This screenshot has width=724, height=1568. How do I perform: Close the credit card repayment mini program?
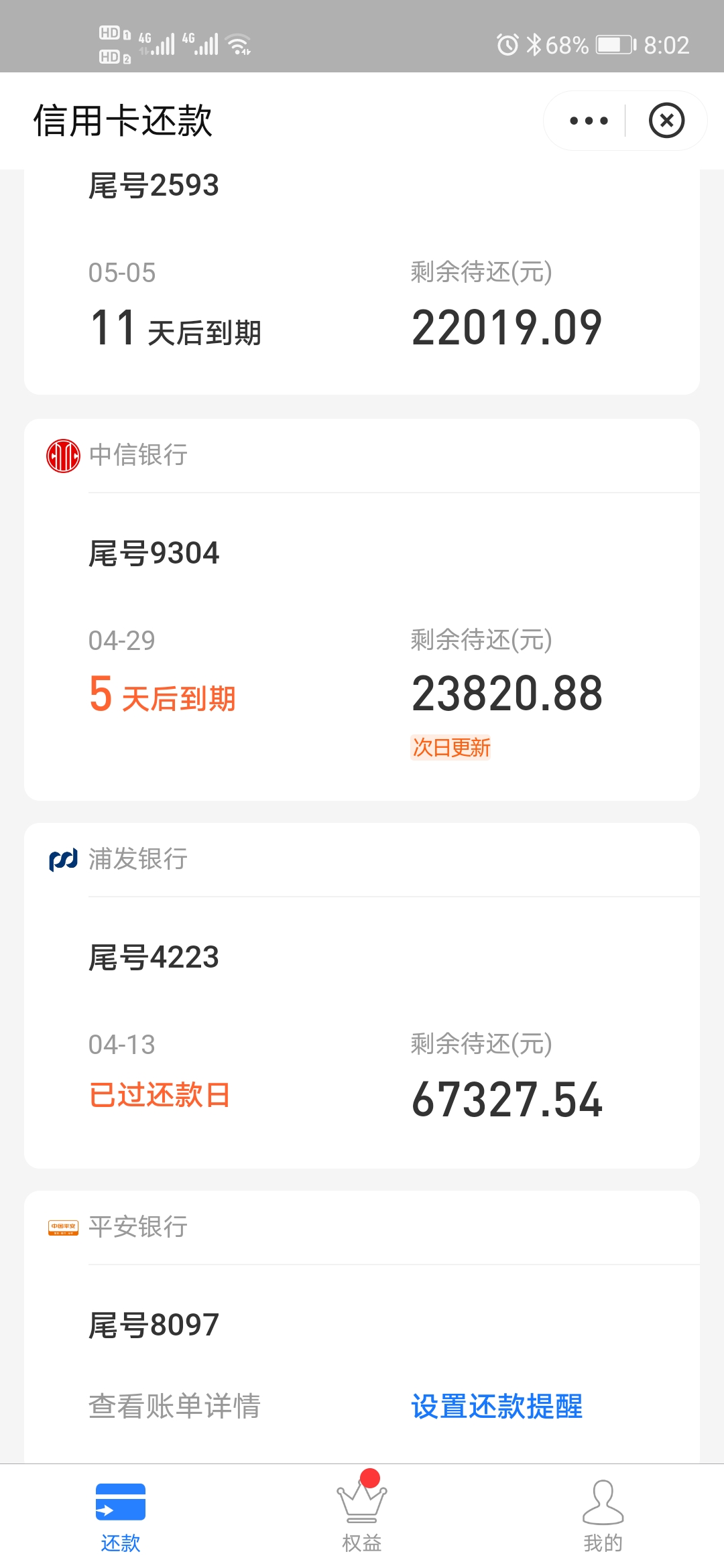tap(666, 121)
